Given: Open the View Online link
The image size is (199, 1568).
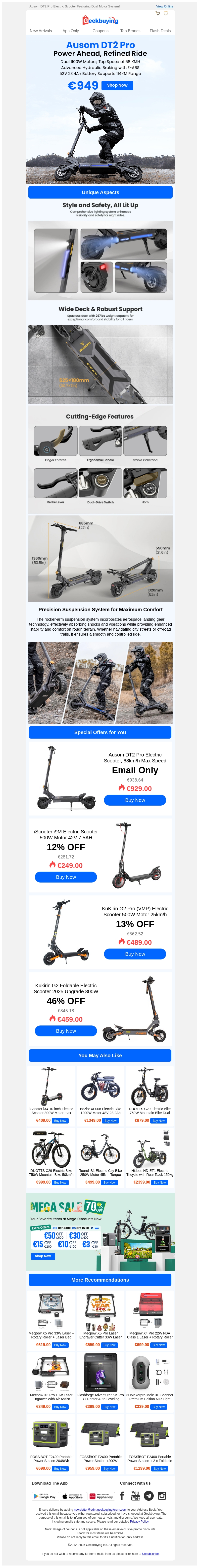Looking at the screenshot, I should point(164,6).
